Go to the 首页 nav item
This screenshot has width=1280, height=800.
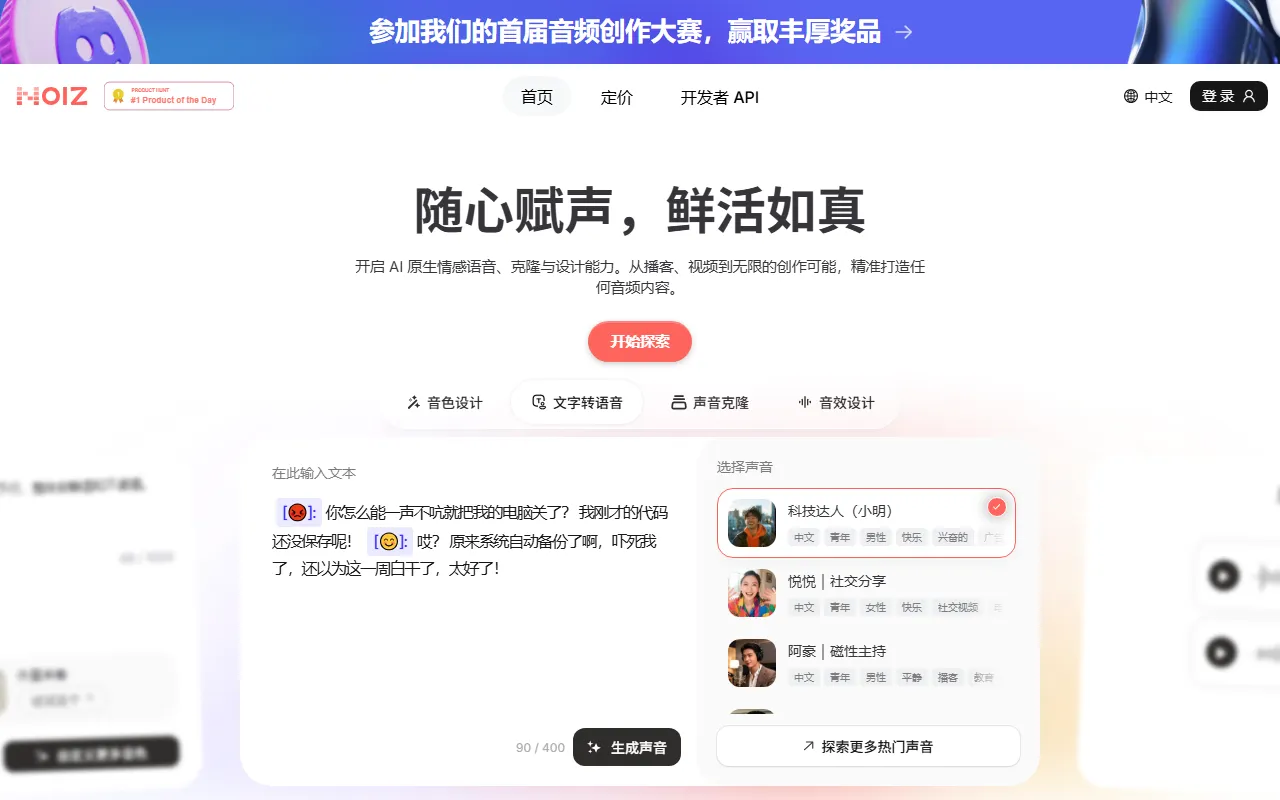[537, 97]
